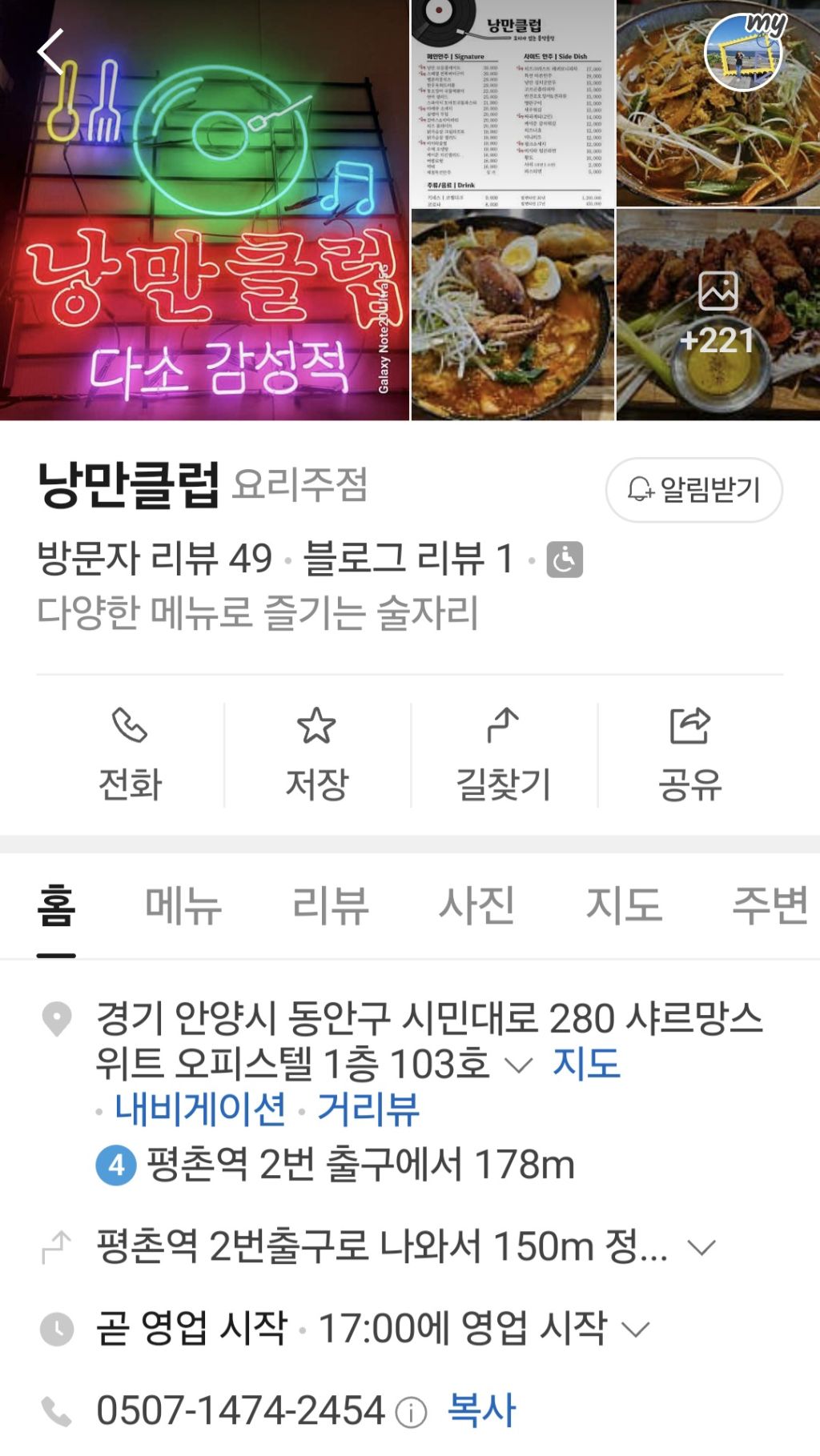This screenshot has height=1456, width=820.
Task: Open the 지도 link beside the address
Action: click(x=586, y=1064)
